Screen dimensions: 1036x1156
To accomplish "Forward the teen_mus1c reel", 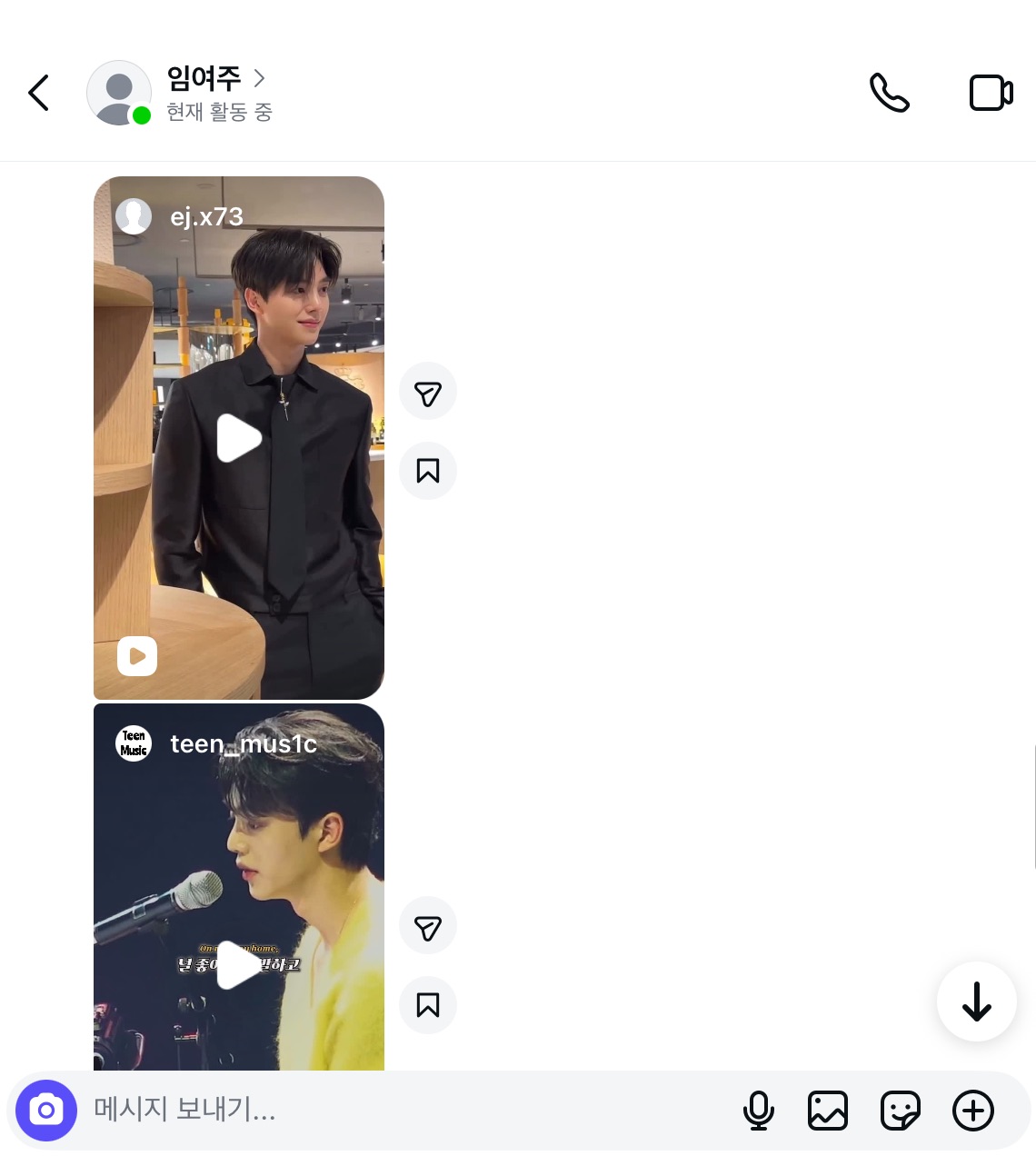I will point(428,926).
